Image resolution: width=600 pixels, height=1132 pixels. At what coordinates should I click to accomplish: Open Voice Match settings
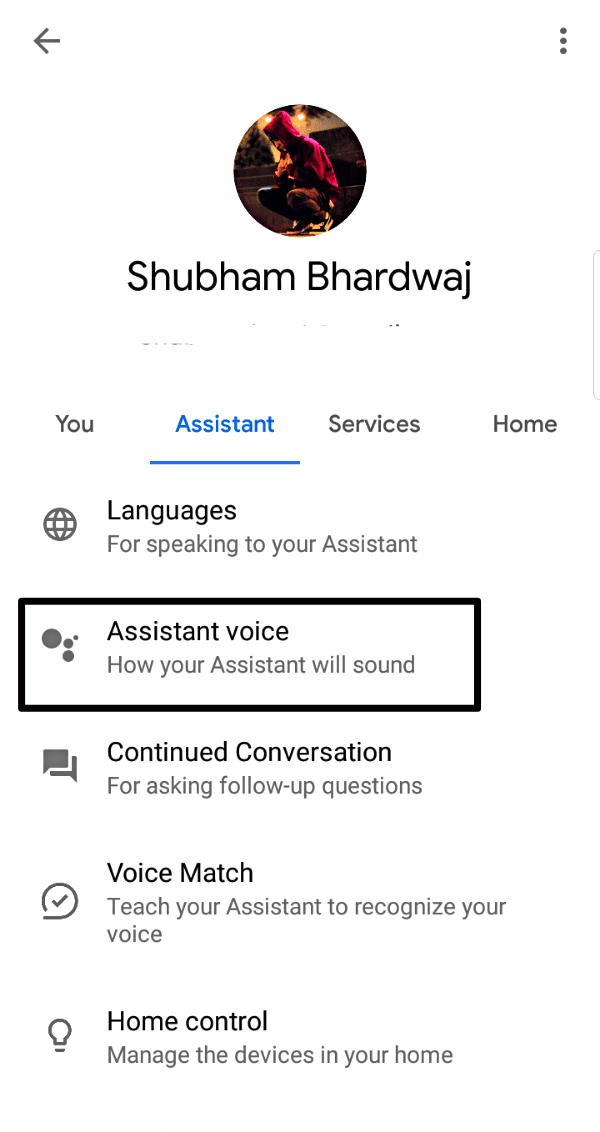[300, 902]
